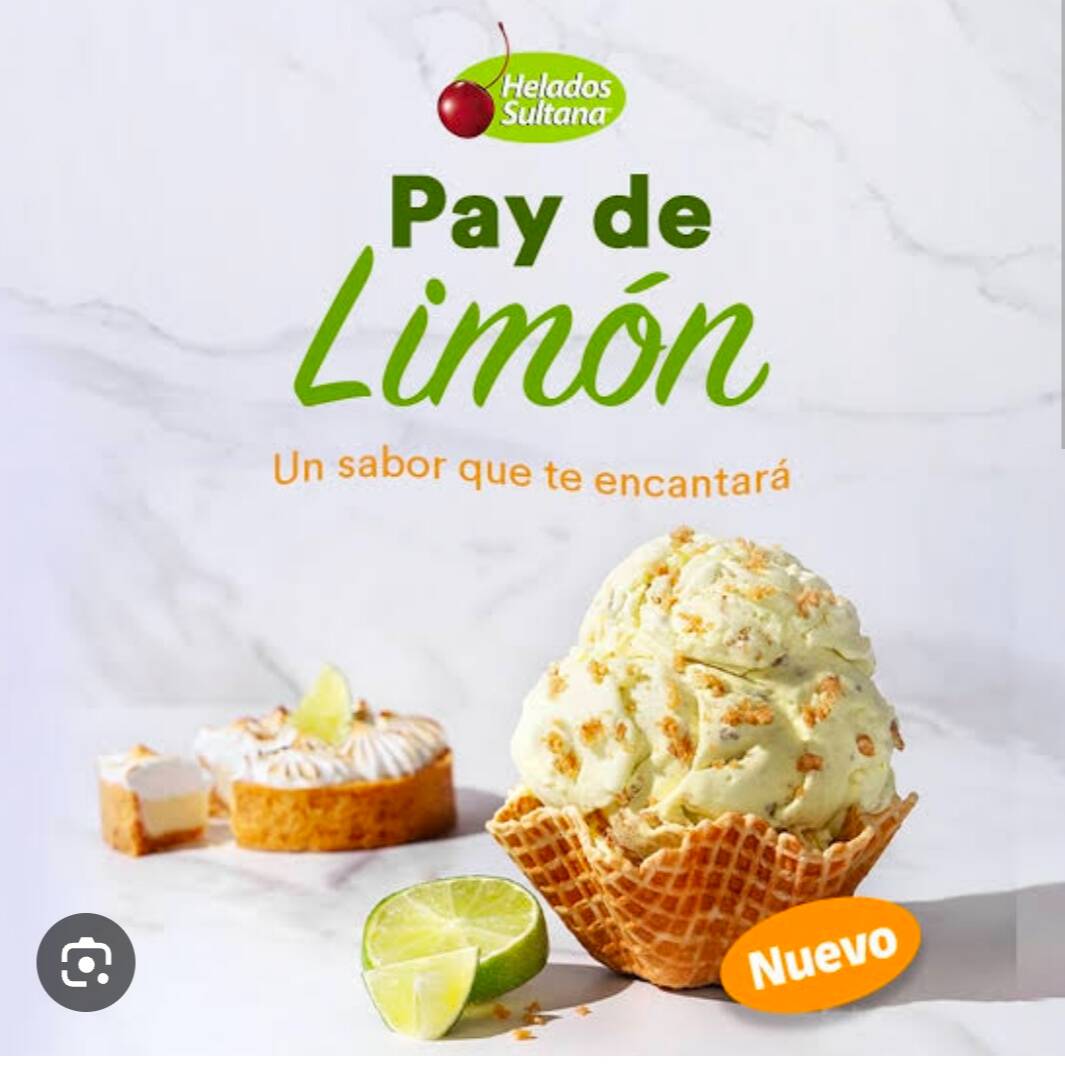
Task: Tap the visual search lens icon
Action: [86, 962]
